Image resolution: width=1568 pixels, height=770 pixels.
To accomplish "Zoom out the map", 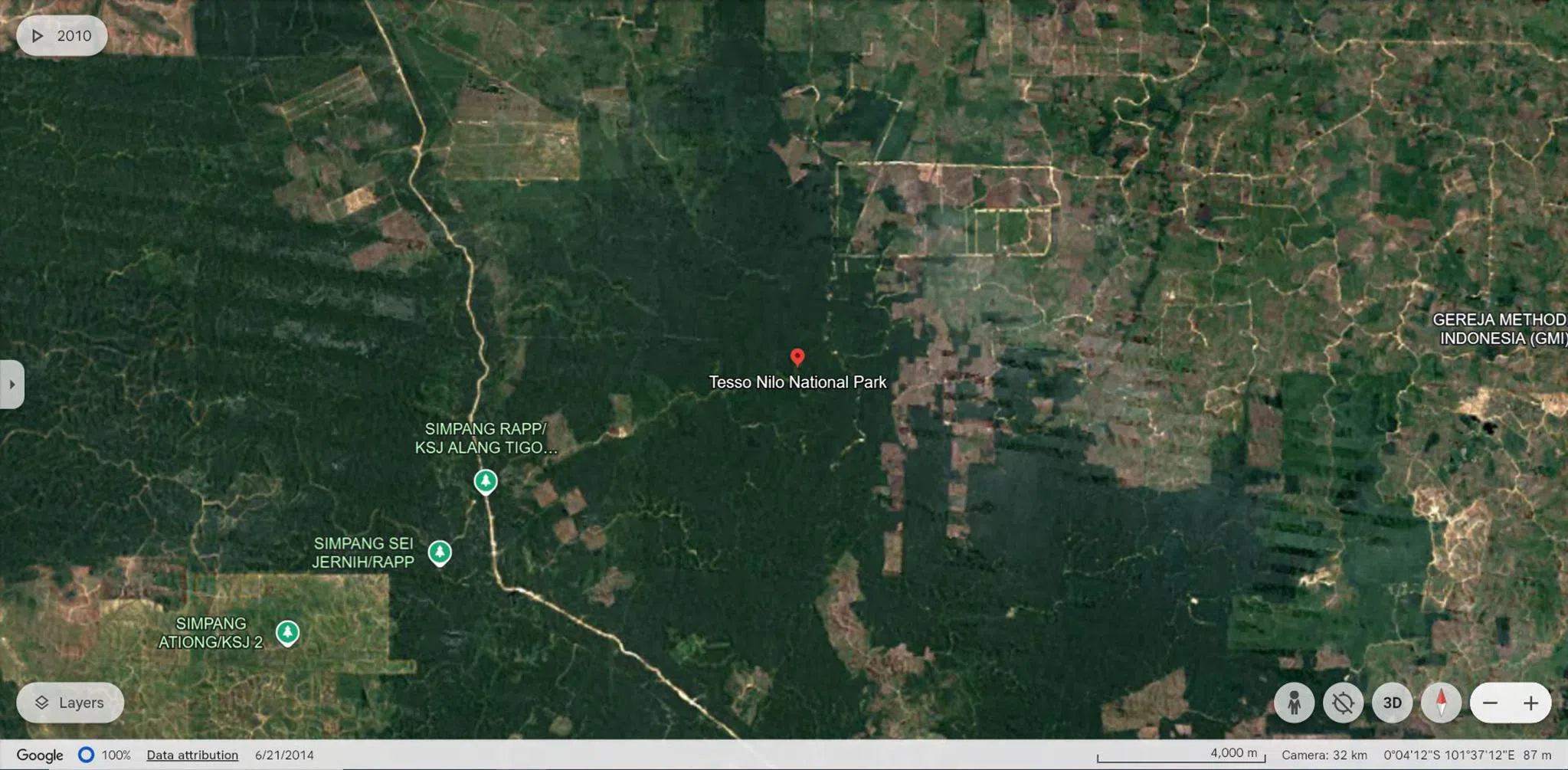I will [1490, 703].
